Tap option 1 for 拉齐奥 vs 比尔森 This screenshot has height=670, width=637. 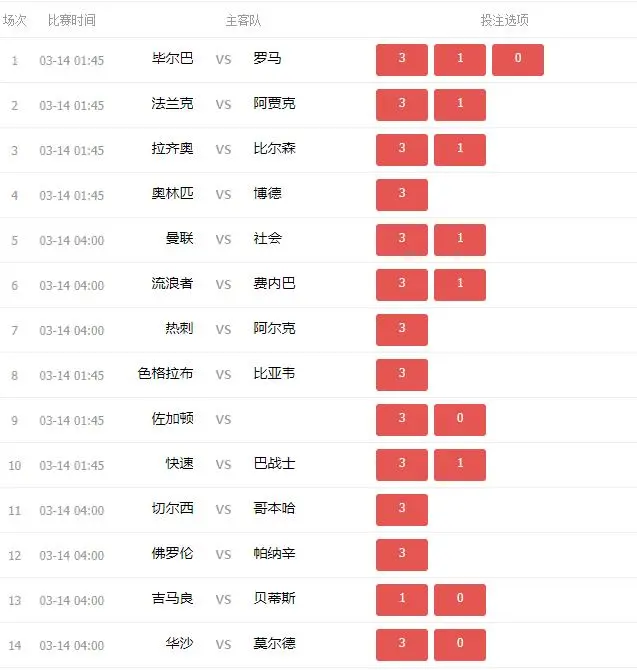[460, 150]
